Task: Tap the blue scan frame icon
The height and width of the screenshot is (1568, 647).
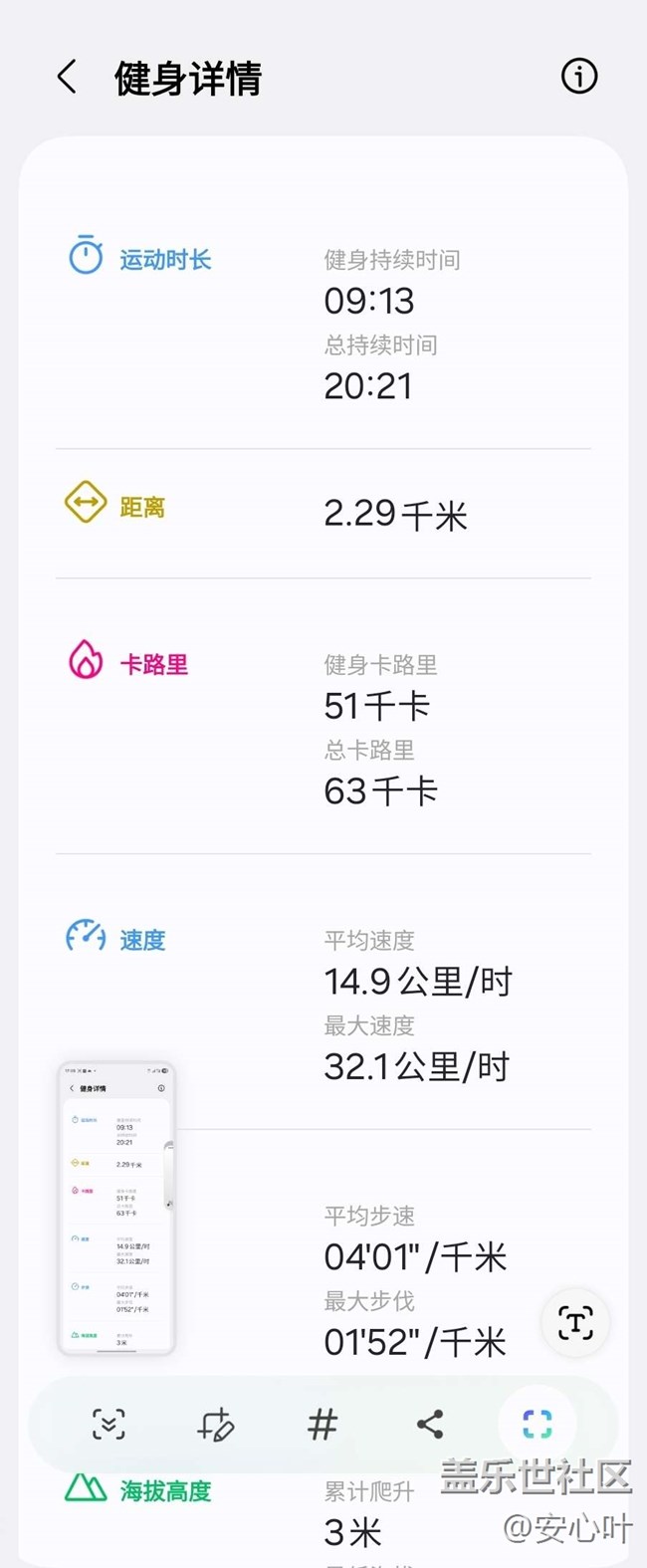Action: pyautogui.click(x=537, y=1425)
